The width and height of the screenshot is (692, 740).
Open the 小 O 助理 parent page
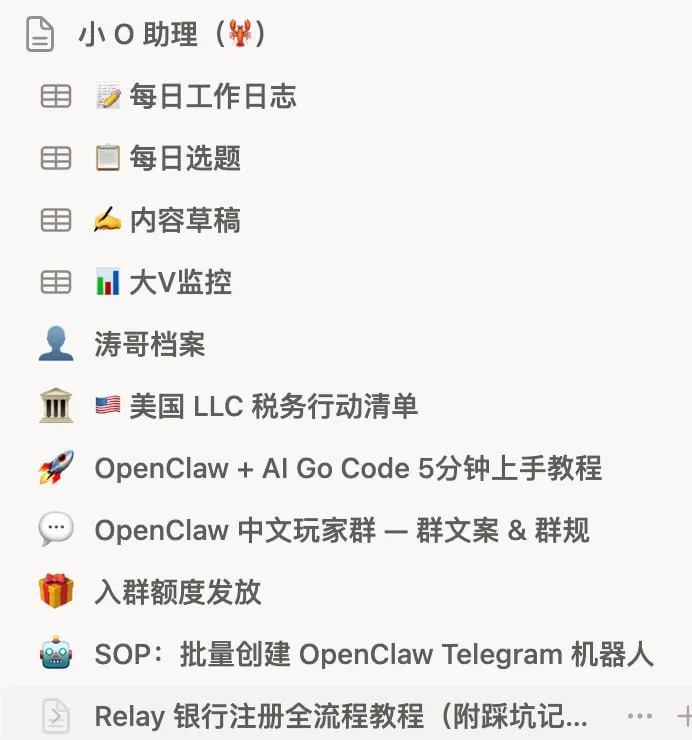click(170, 35)
